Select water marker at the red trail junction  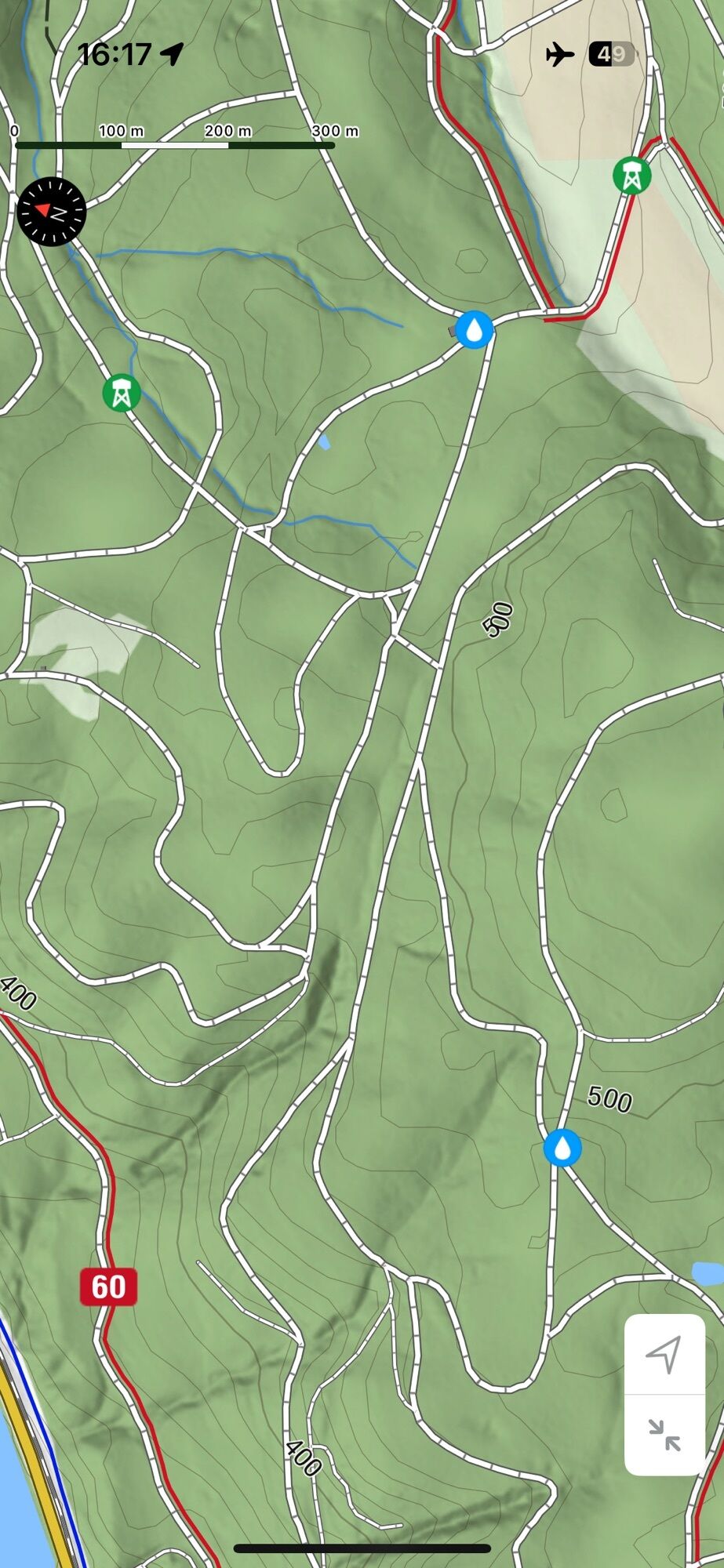(475, 329)
